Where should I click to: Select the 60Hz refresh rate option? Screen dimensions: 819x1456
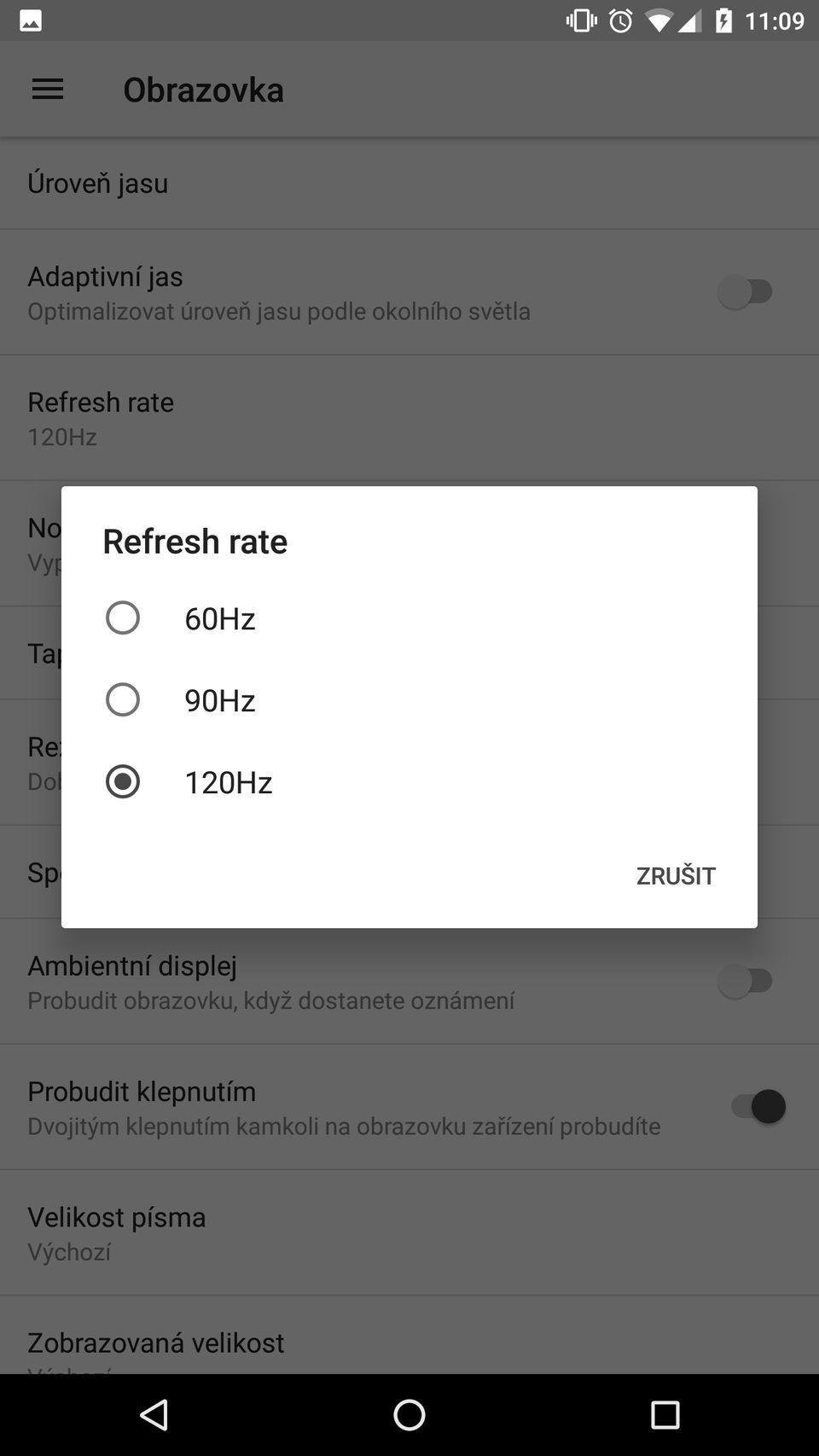122,618
